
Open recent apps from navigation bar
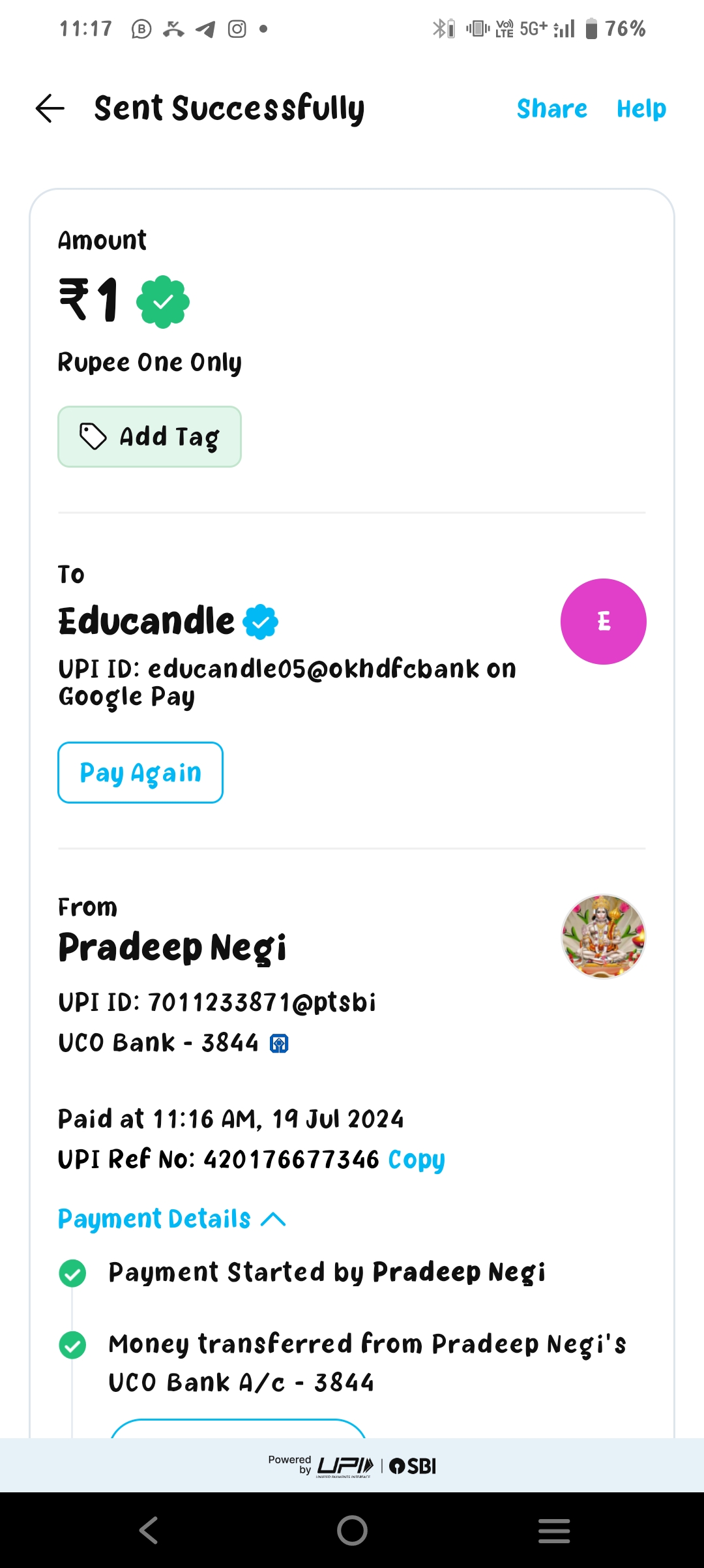coord(554,1530)
